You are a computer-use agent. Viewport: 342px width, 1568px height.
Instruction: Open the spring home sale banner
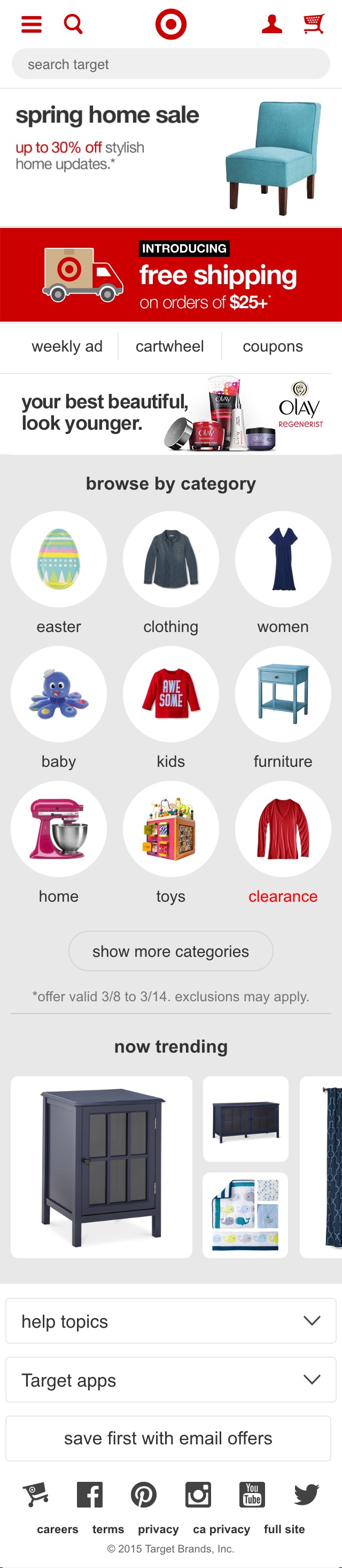[170, 157]
